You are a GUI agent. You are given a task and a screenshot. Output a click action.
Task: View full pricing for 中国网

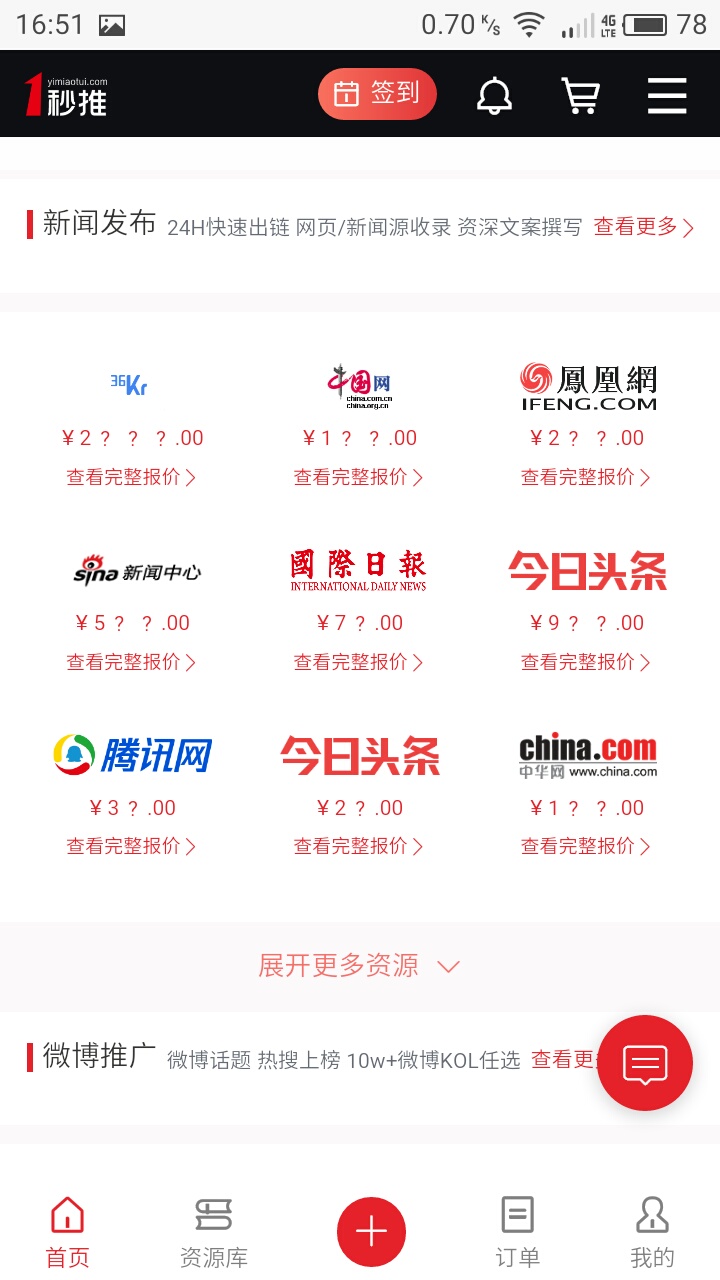click(358, 477)
